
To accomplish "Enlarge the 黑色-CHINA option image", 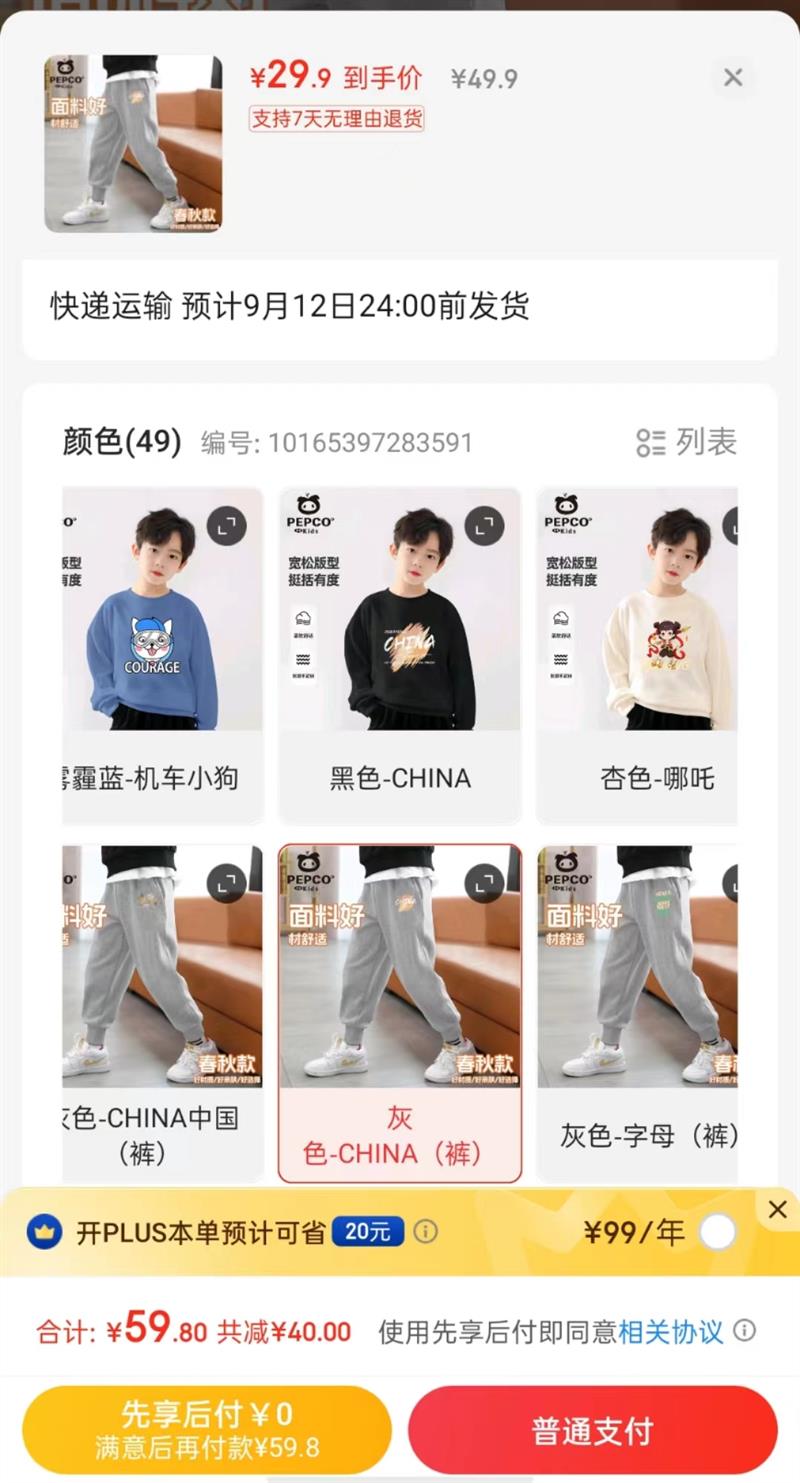I will click(485, 526).
